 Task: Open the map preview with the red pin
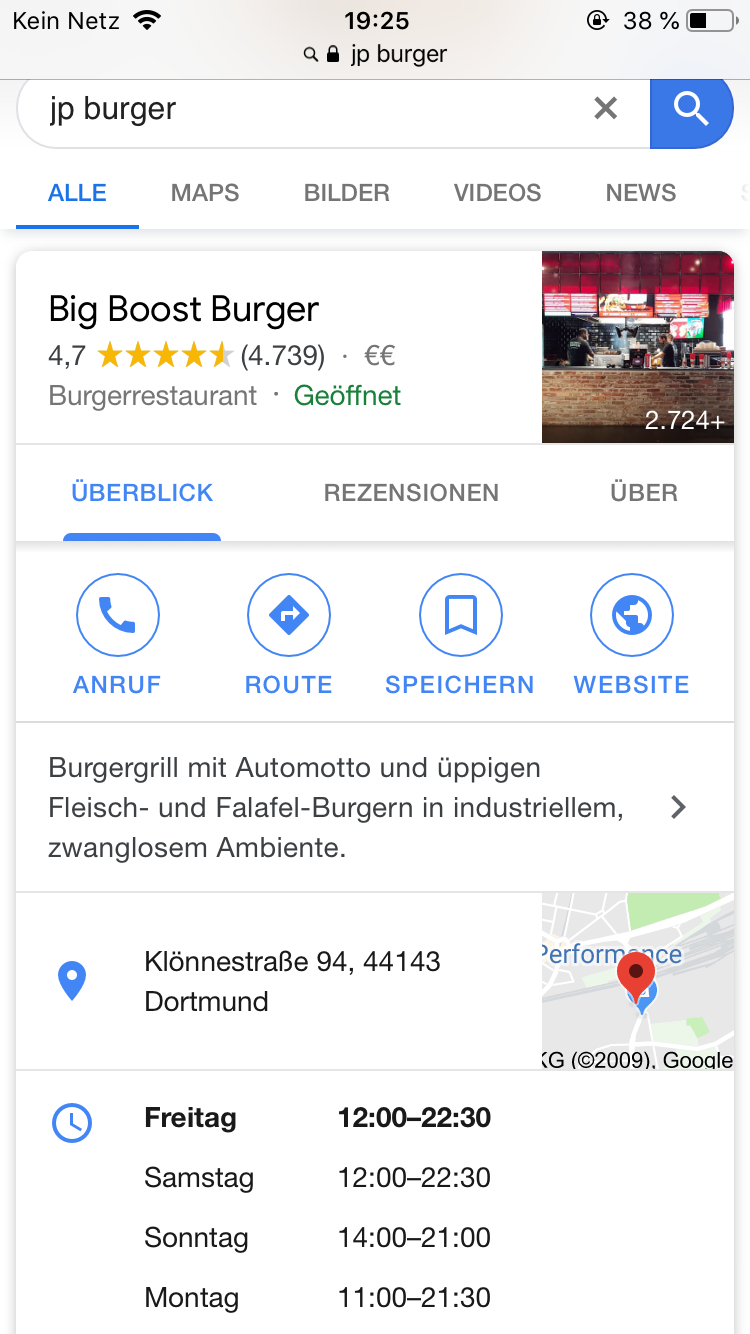[x=638, y=981]
